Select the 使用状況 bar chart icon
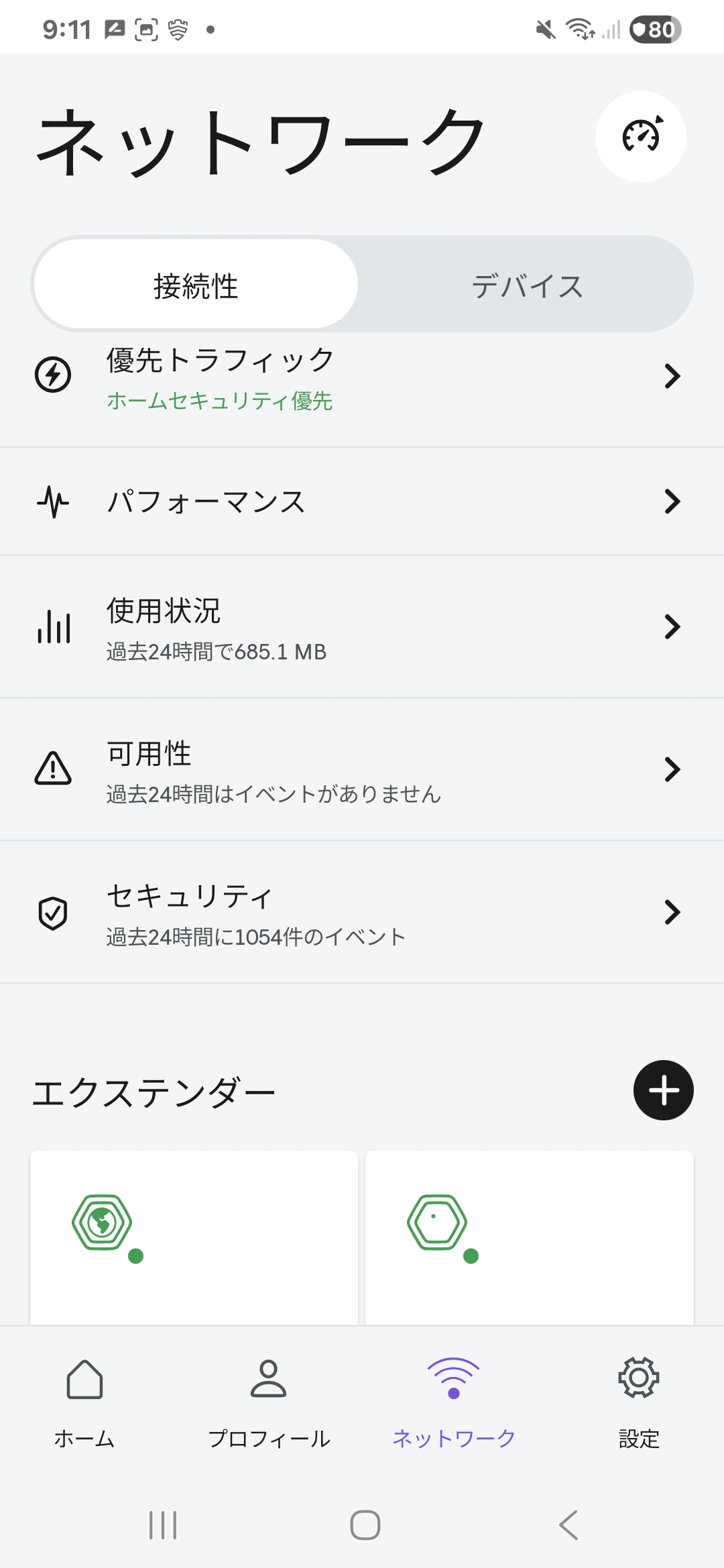This screenshot has width=724, height=1568. pos(54,627)
